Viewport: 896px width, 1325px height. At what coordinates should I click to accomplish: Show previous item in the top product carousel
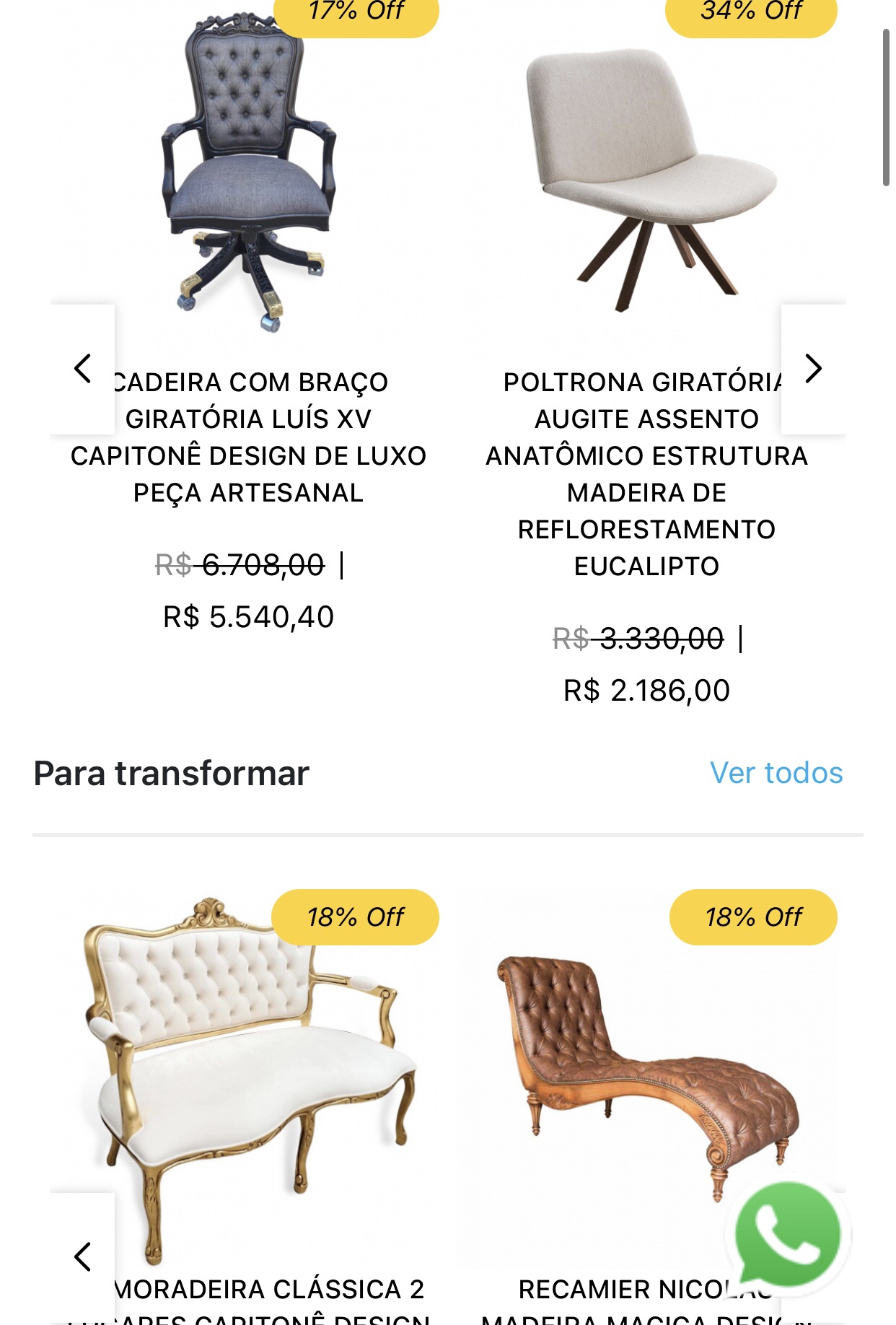83,369
